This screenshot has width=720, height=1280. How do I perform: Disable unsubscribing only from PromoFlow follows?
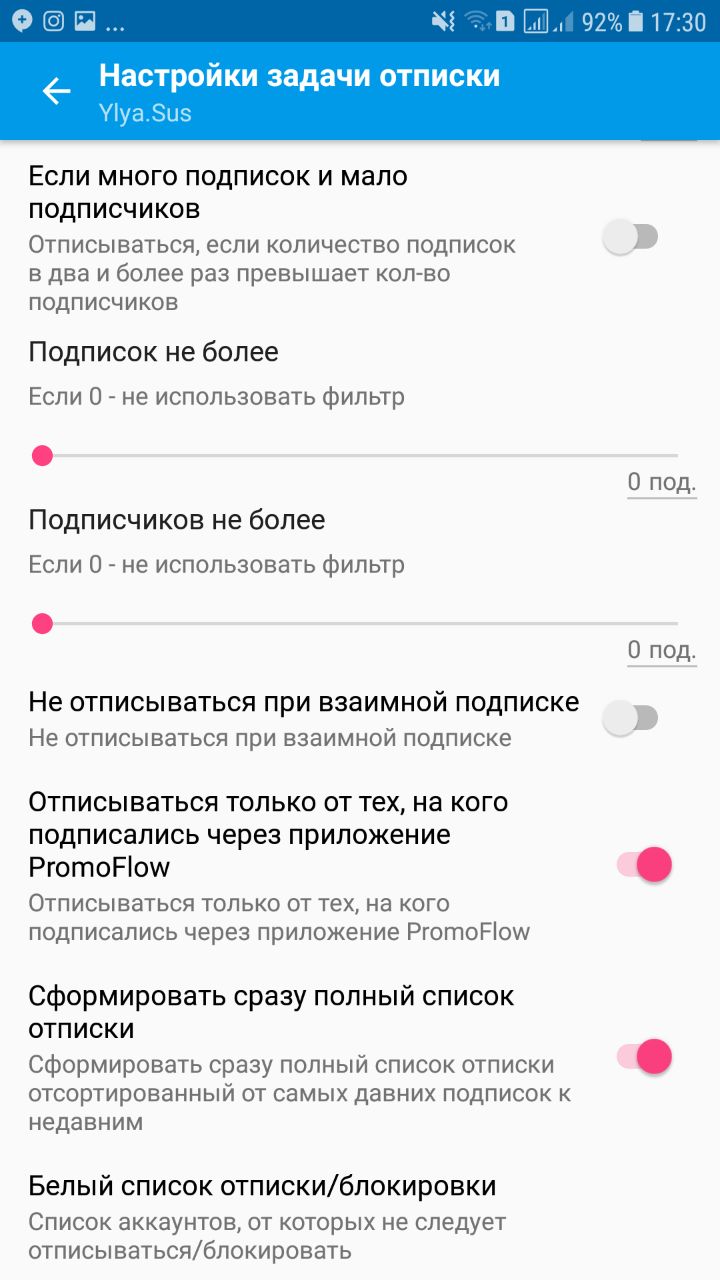click(x=643, y=865)
